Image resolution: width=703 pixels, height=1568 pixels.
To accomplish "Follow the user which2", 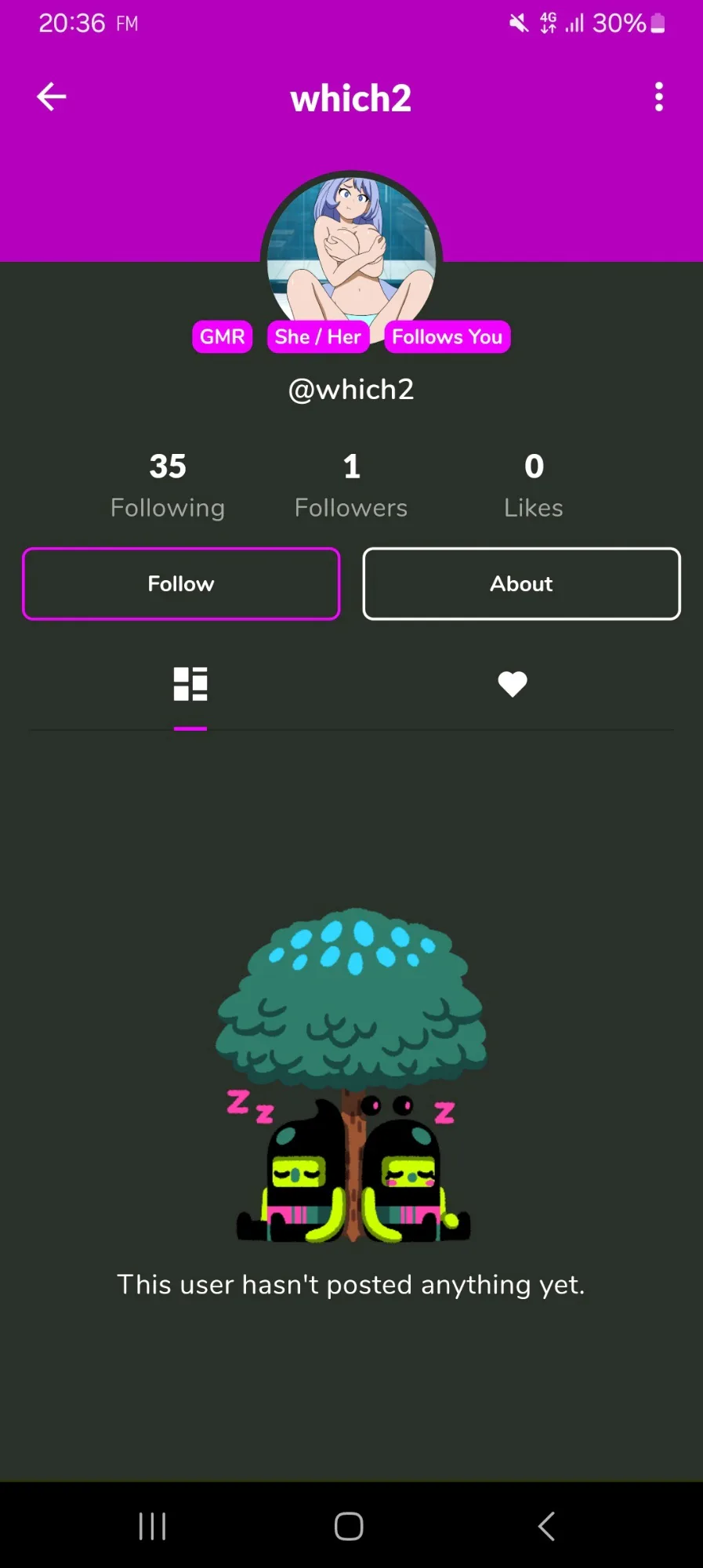I will 181,584.
